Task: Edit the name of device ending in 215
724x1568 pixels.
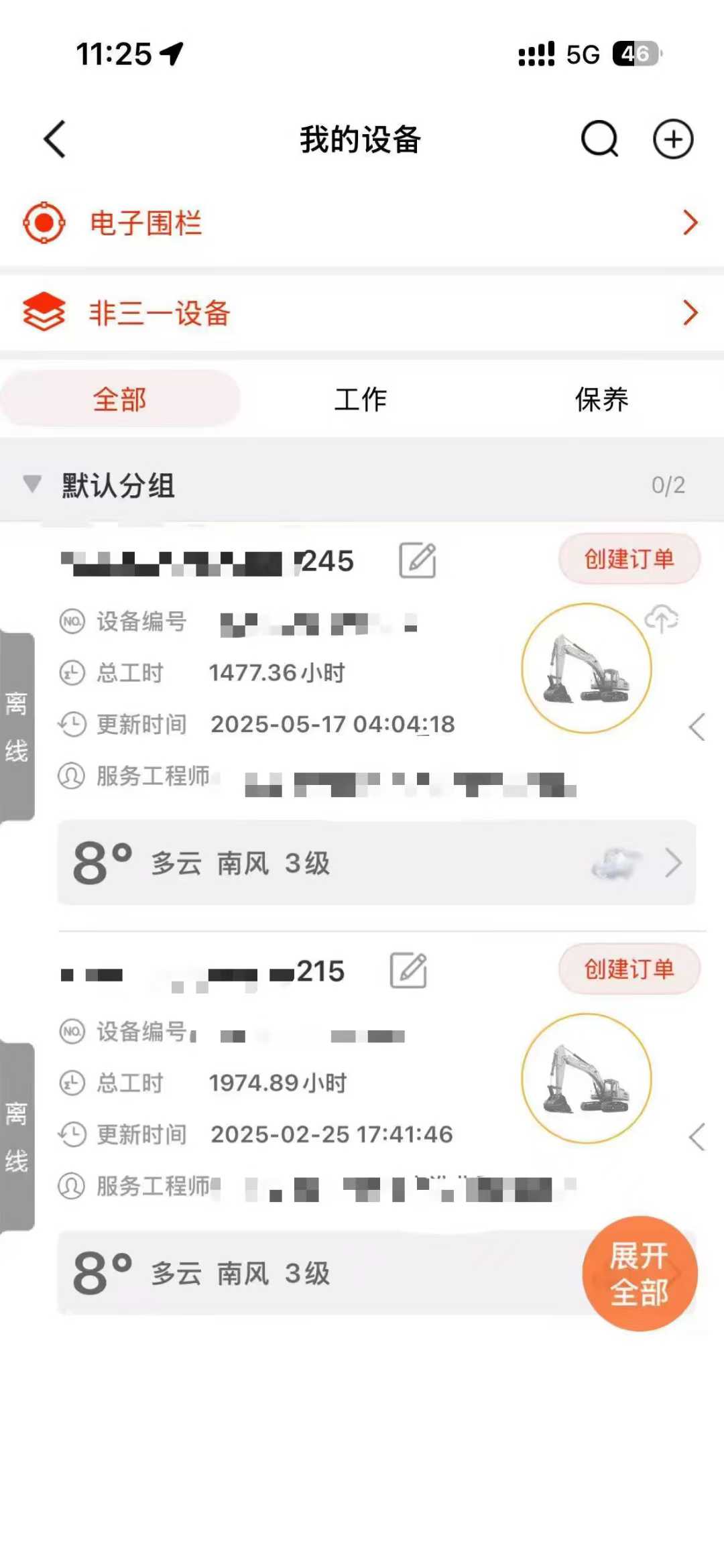Action: 410,971
